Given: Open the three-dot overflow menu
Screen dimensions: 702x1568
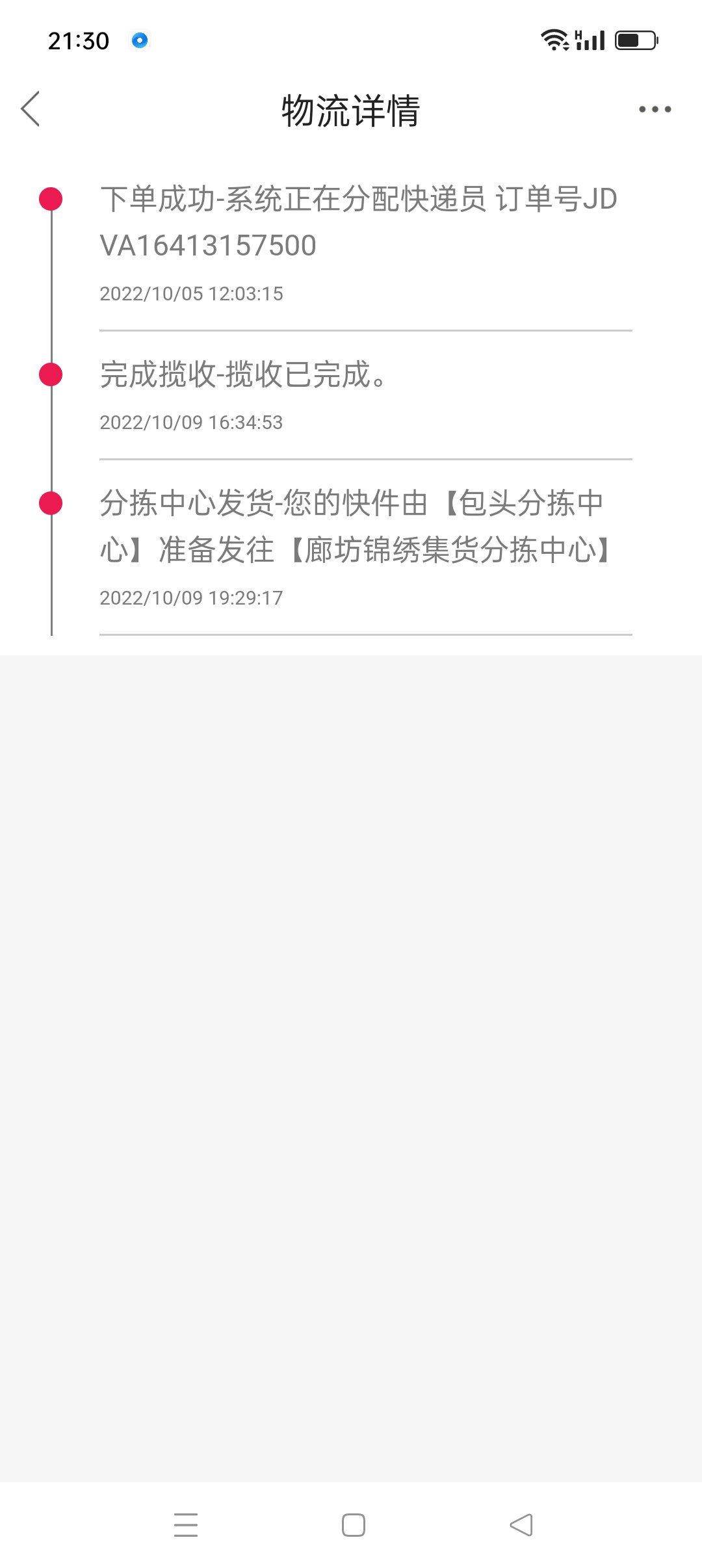Looking at the screenshot, I should tap(655, 109).
